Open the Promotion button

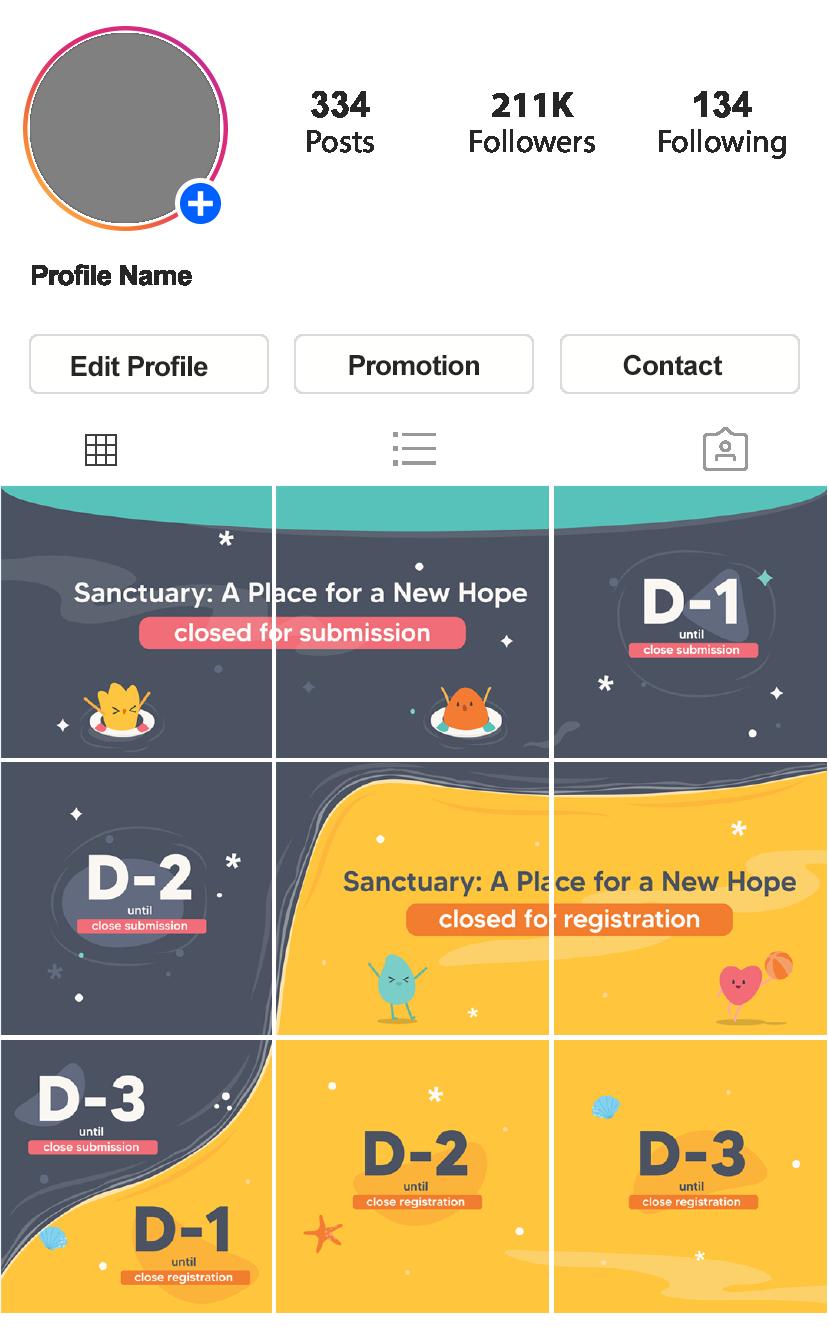413,365
